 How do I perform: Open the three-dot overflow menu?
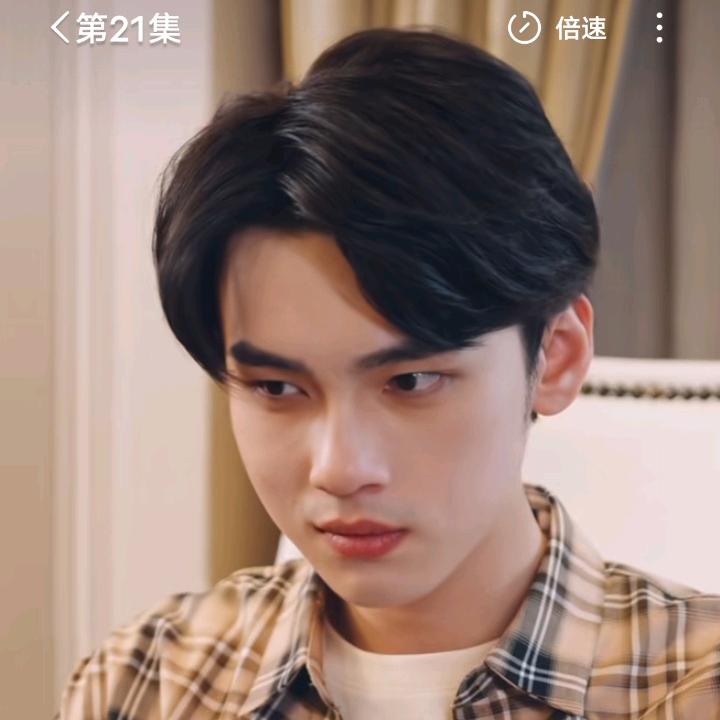pos(659,28)
